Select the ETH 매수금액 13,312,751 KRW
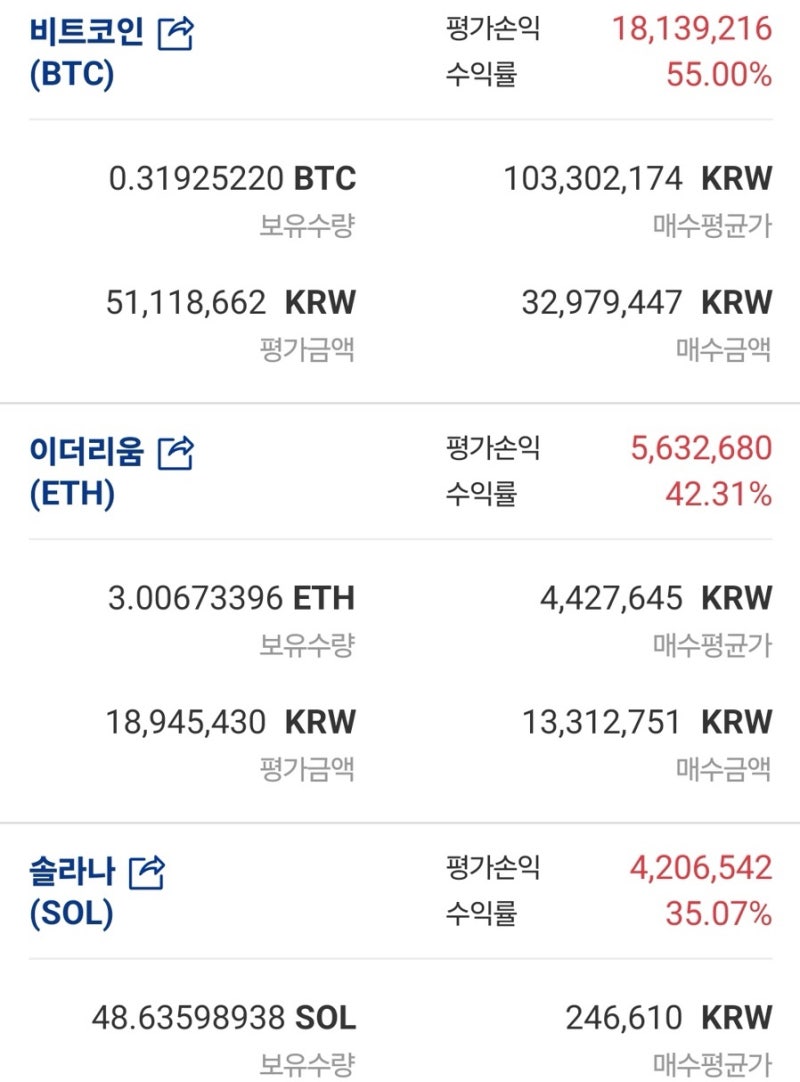Viewport: 800px width, 1082px height. (x=618, y=720)
